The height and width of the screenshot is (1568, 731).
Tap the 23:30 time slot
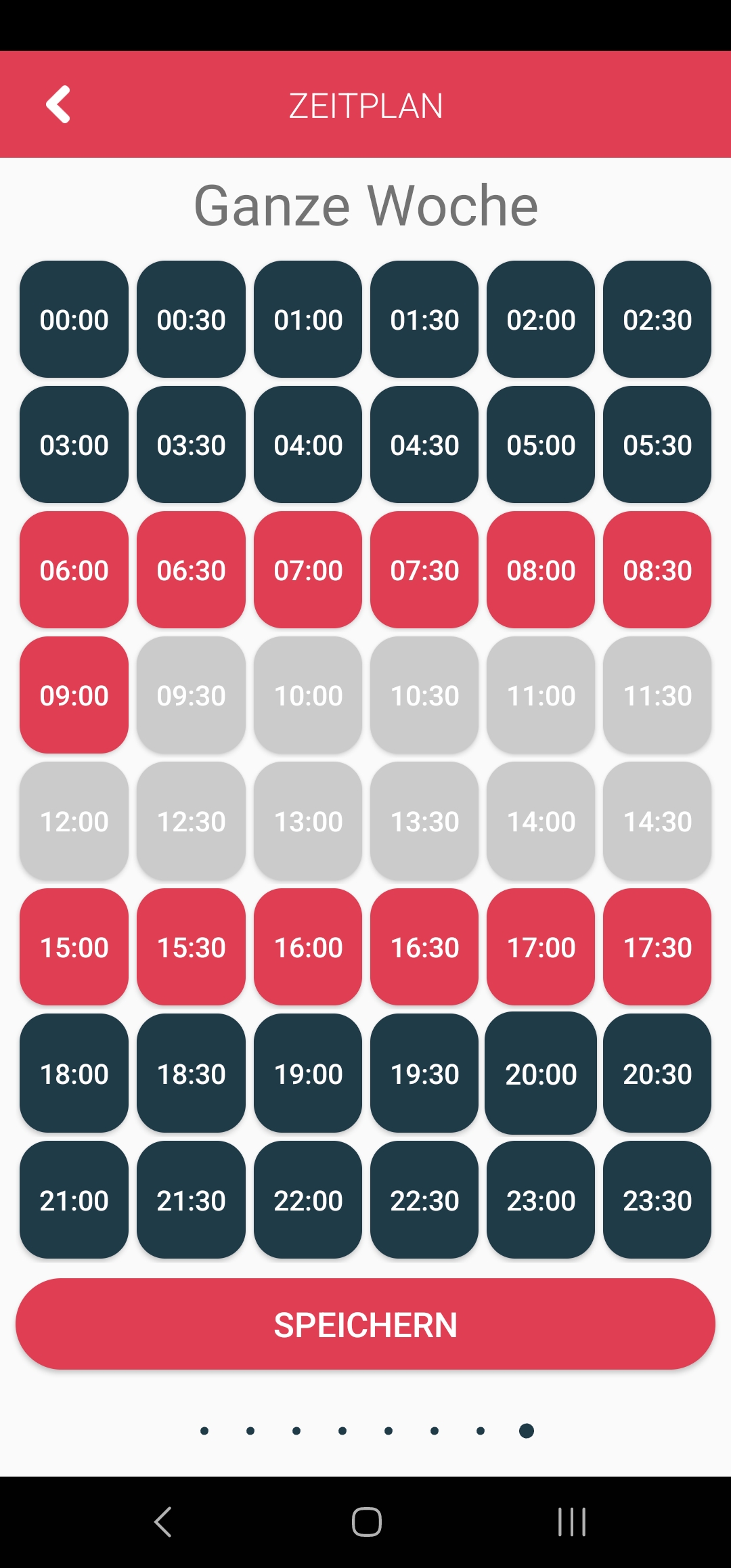pyautogui.click(x=657, y=1200)
